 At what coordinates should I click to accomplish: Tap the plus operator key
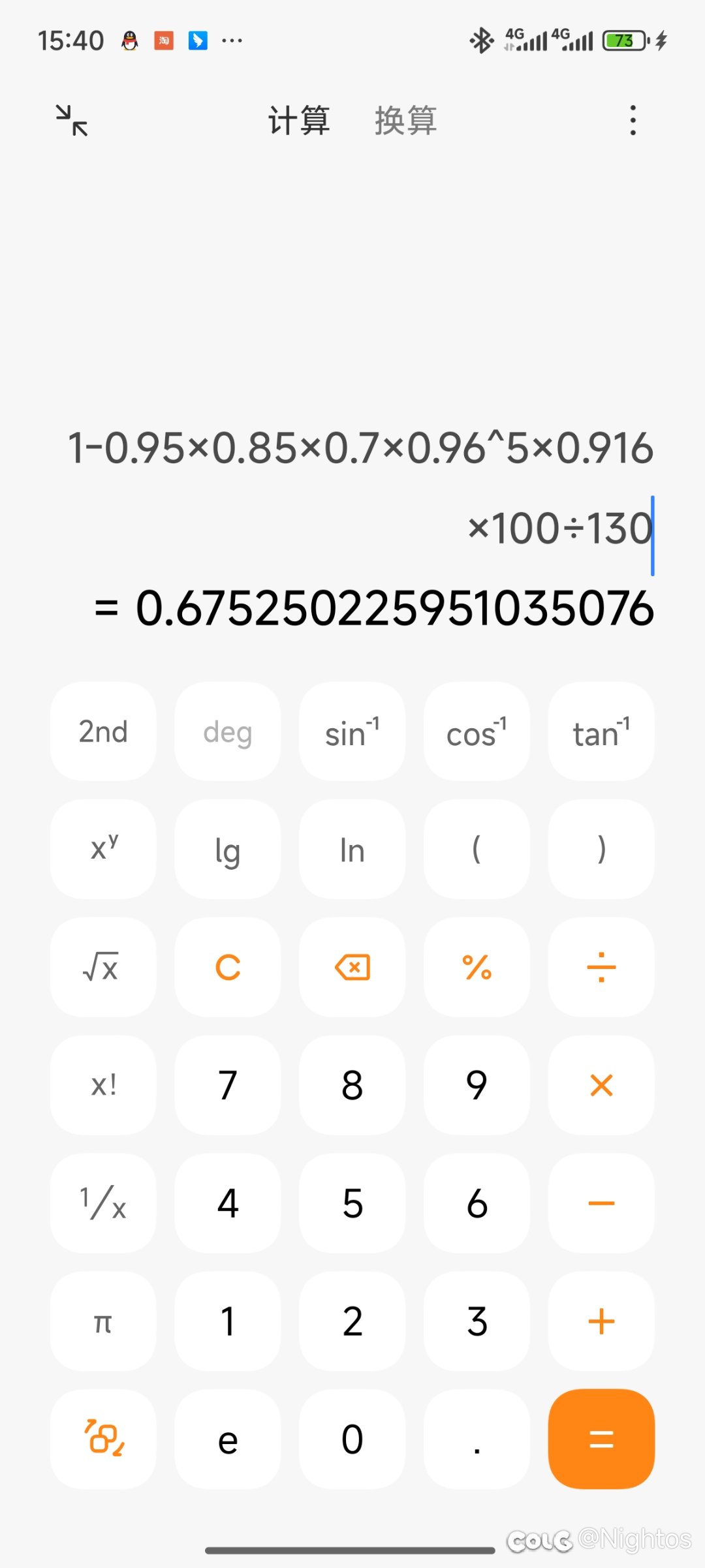602,1321
